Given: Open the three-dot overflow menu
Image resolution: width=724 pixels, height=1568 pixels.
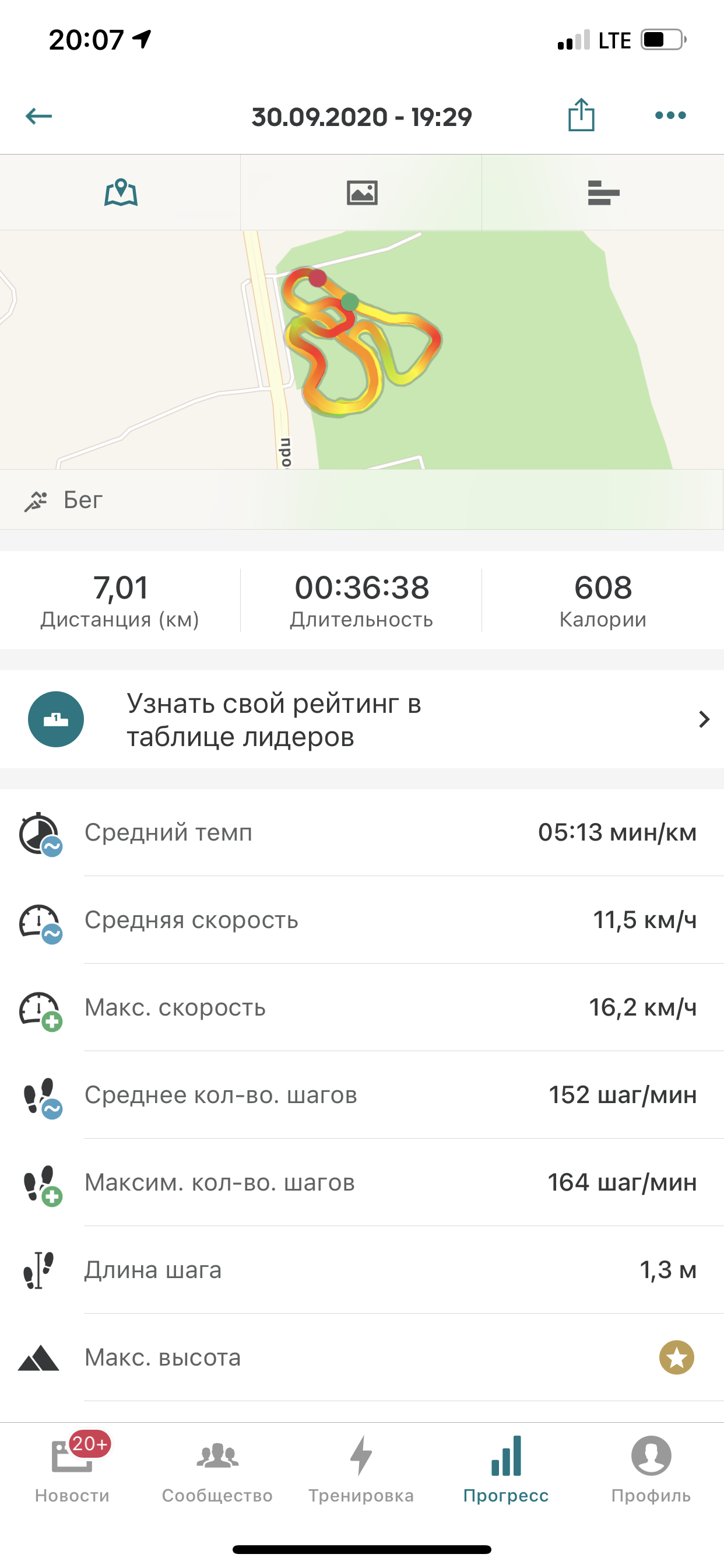Looking at the screenshot, I should (x=670, y=115).
